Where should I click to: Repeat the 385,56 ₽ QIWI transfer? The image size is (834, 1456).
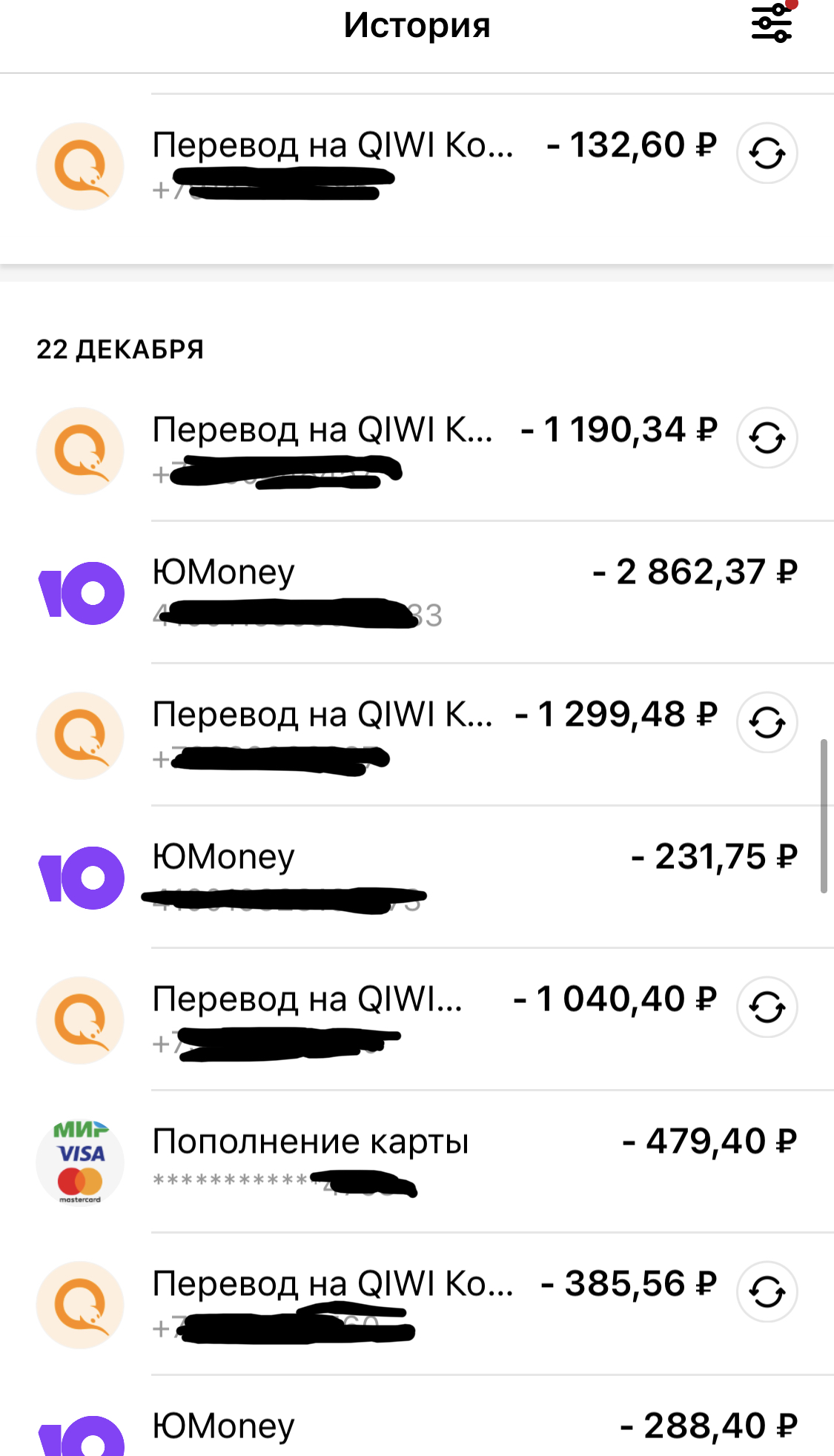(x=767, y=1292)
